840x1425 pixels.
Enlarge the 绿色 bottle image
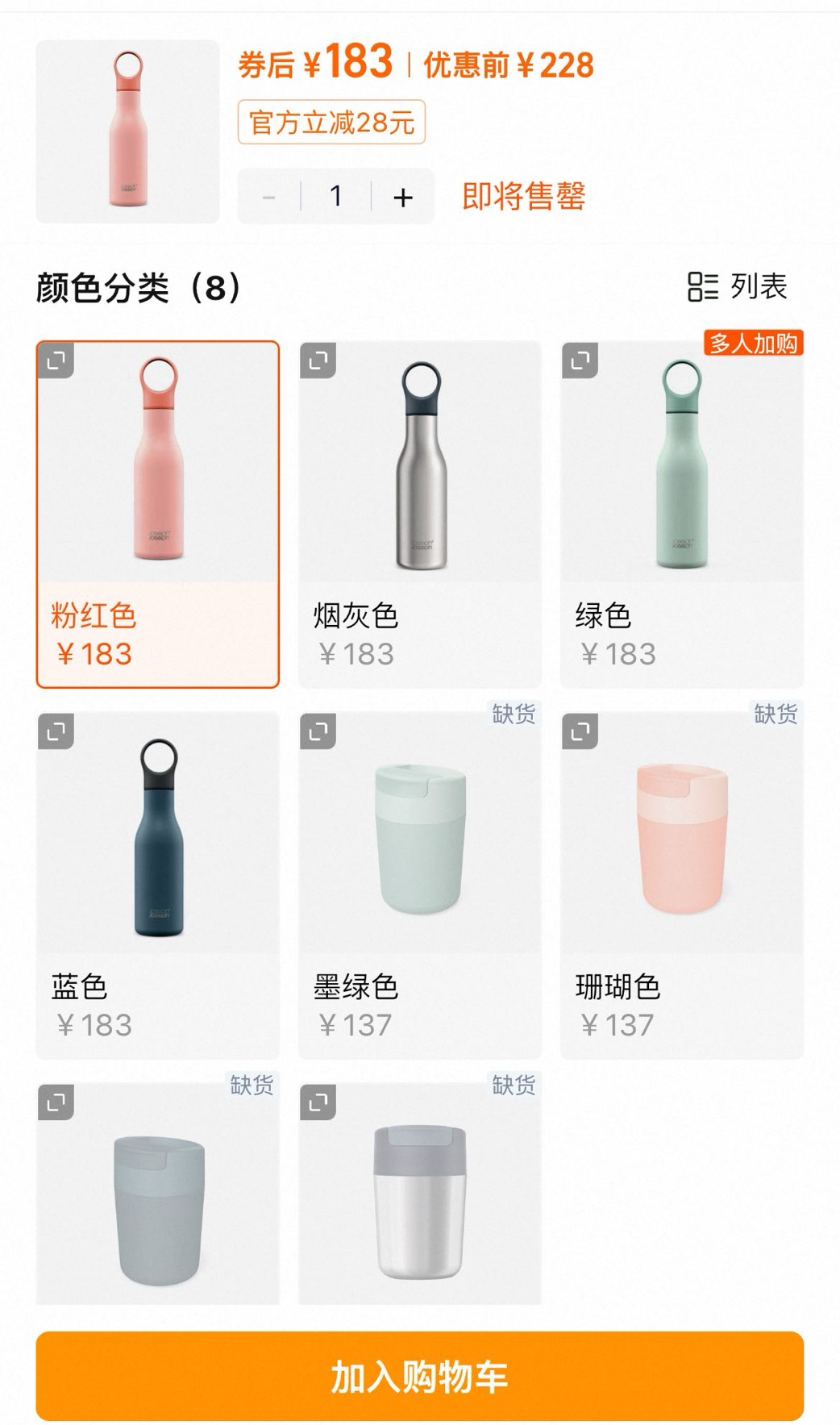pyautogui.click(x=580, y=360)
